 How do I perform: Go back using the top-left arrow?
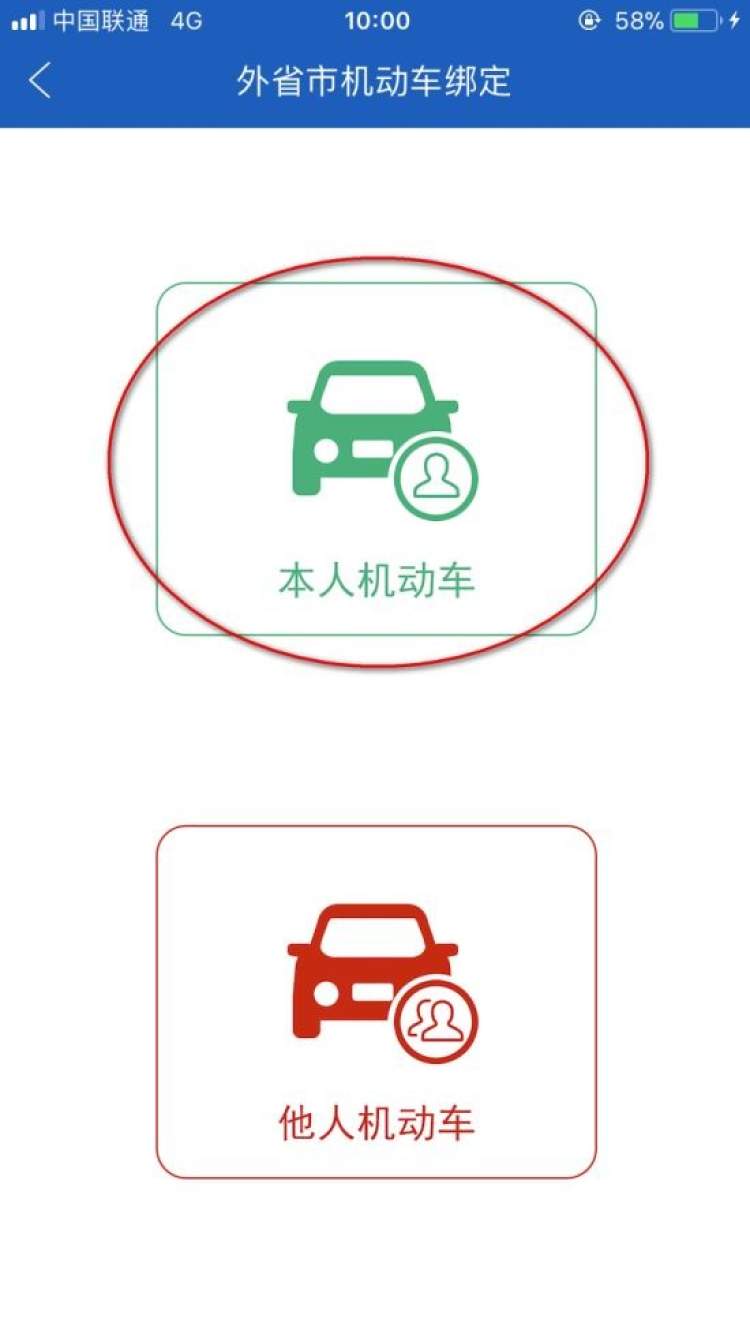pyautogui.click(x=40, y=81)
